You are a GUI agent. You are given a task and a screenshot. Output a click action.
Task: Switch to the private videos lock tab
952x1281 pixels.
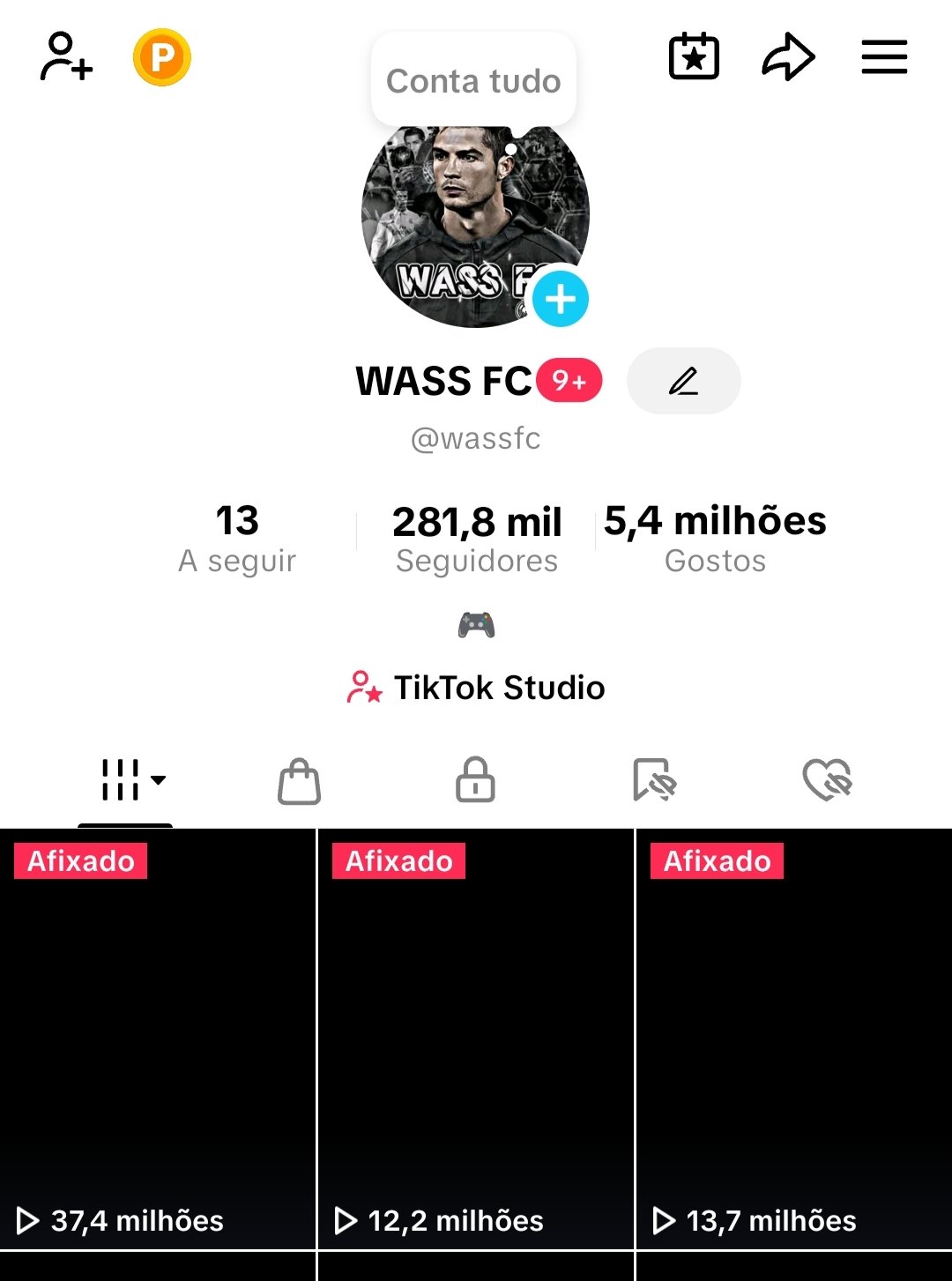[x=475, y=780]
